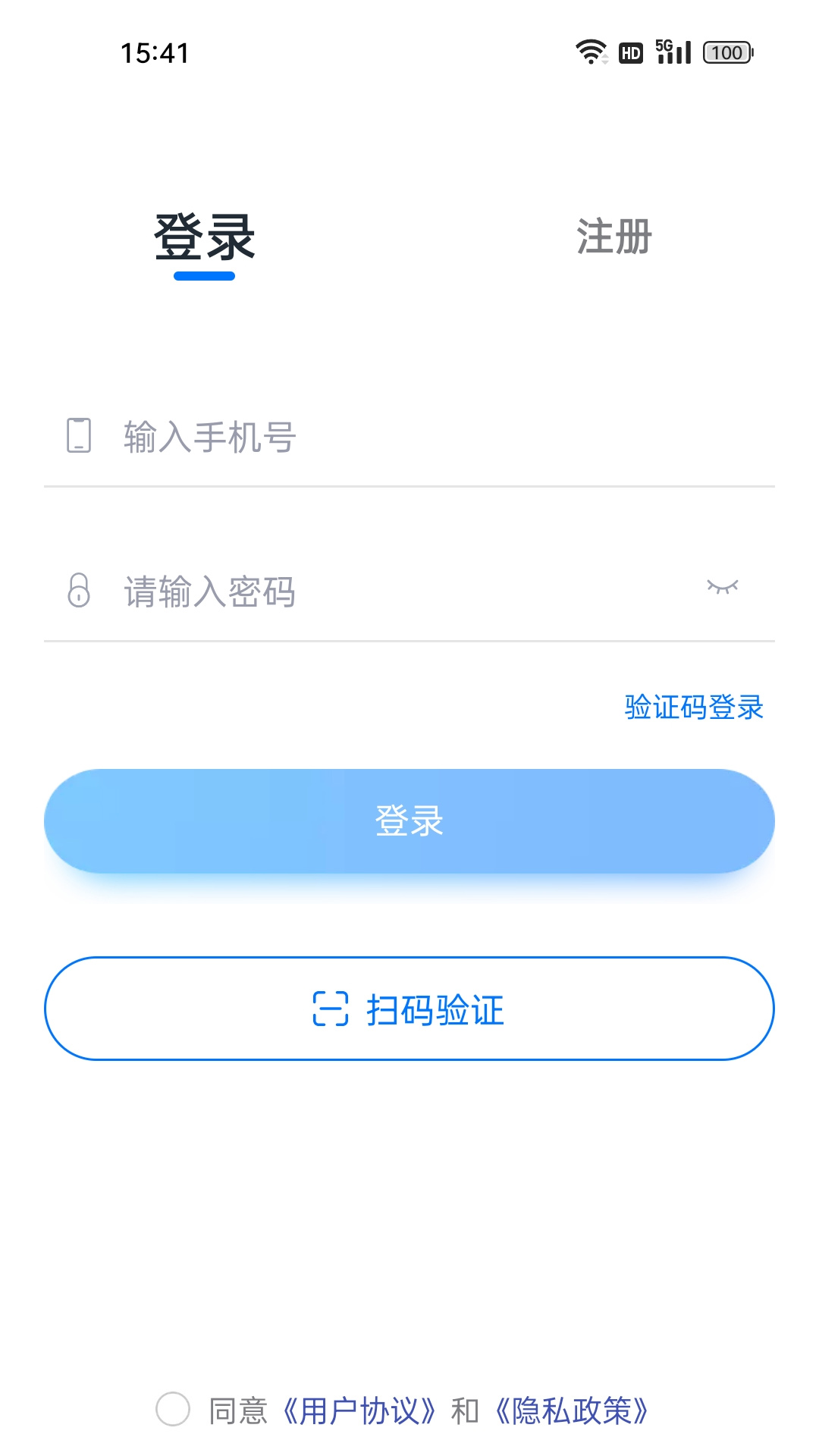Click the phone icon beside the mobile number field
The width and height of the screenshot is (819, 1456).
pyautogui.click(x=78, y=436)
